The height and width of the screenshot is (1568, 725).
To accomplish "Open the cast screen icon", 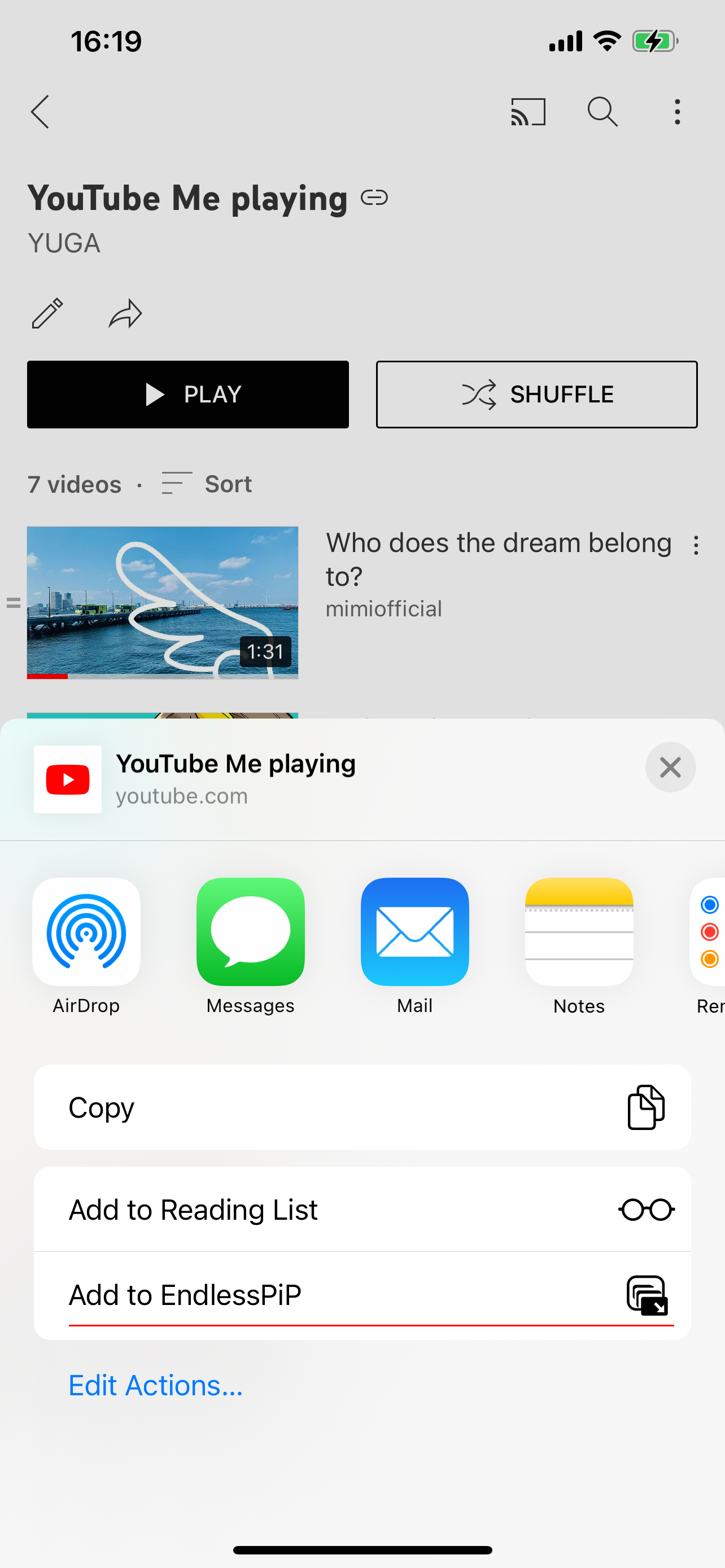I will 528,112.
